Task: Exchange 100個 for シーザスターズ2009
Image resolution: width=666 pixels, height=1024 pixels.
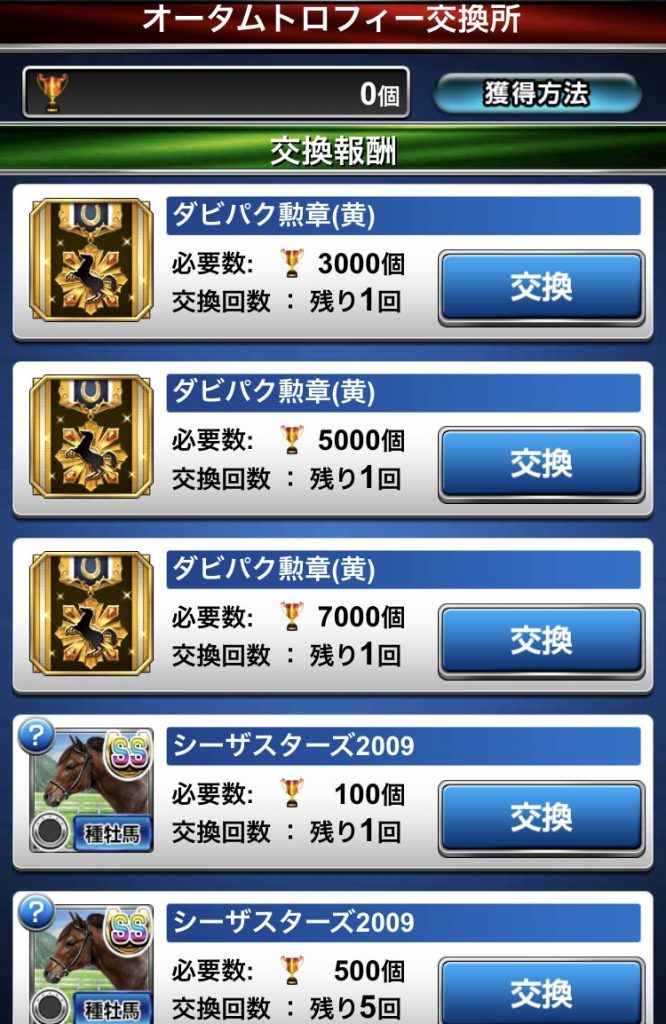Action: point(541,817)
